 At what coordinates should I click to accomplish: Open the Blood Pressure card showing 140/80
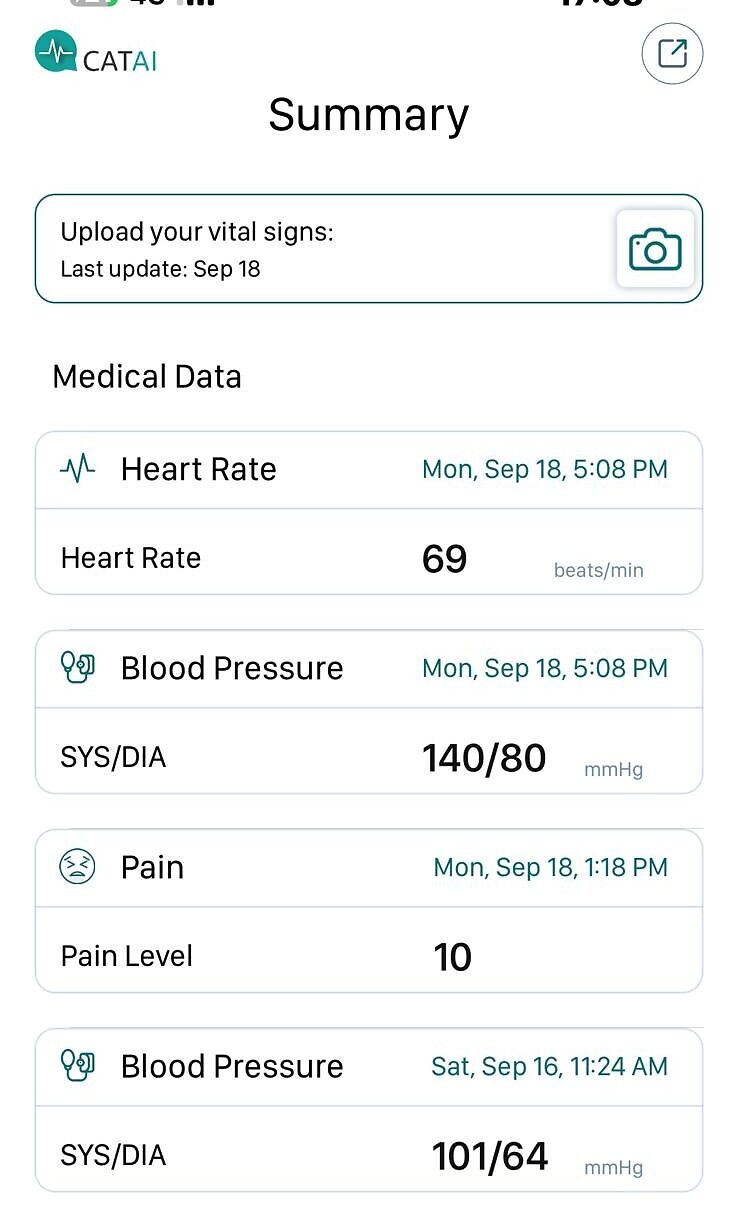pos(369,712)
